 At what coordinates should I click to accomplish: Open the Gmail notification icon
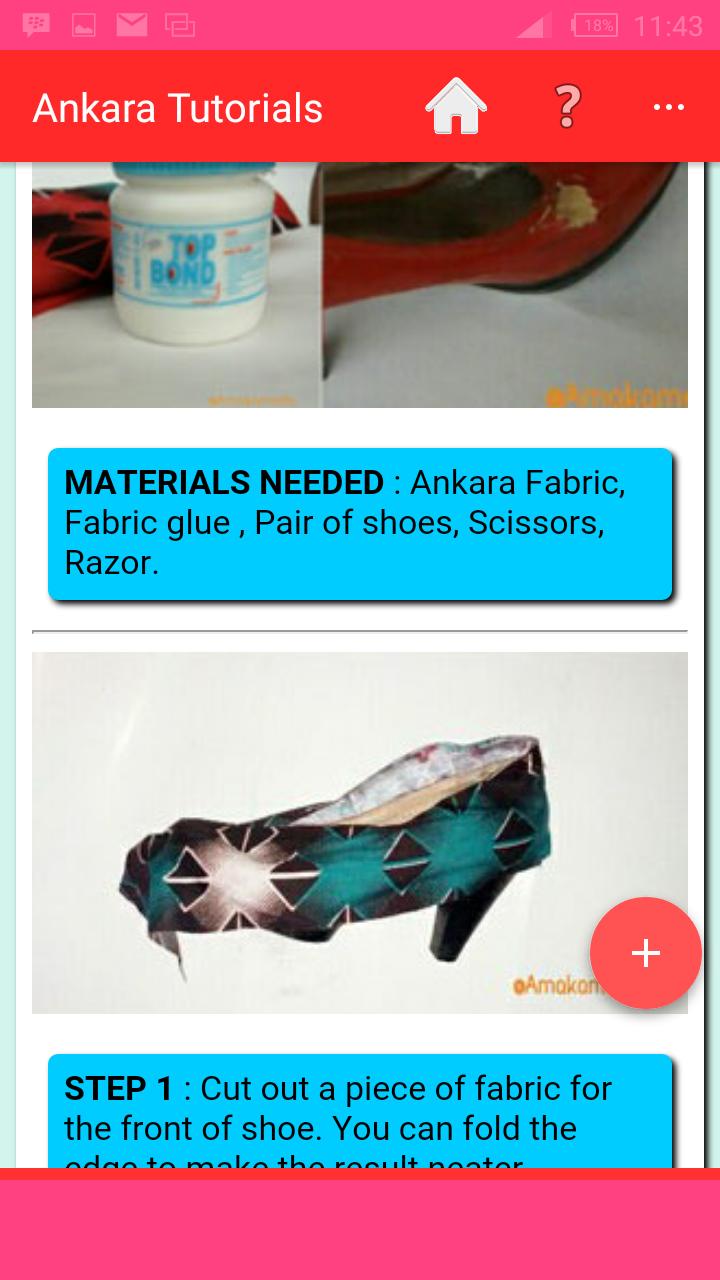(x=131, y=24)
